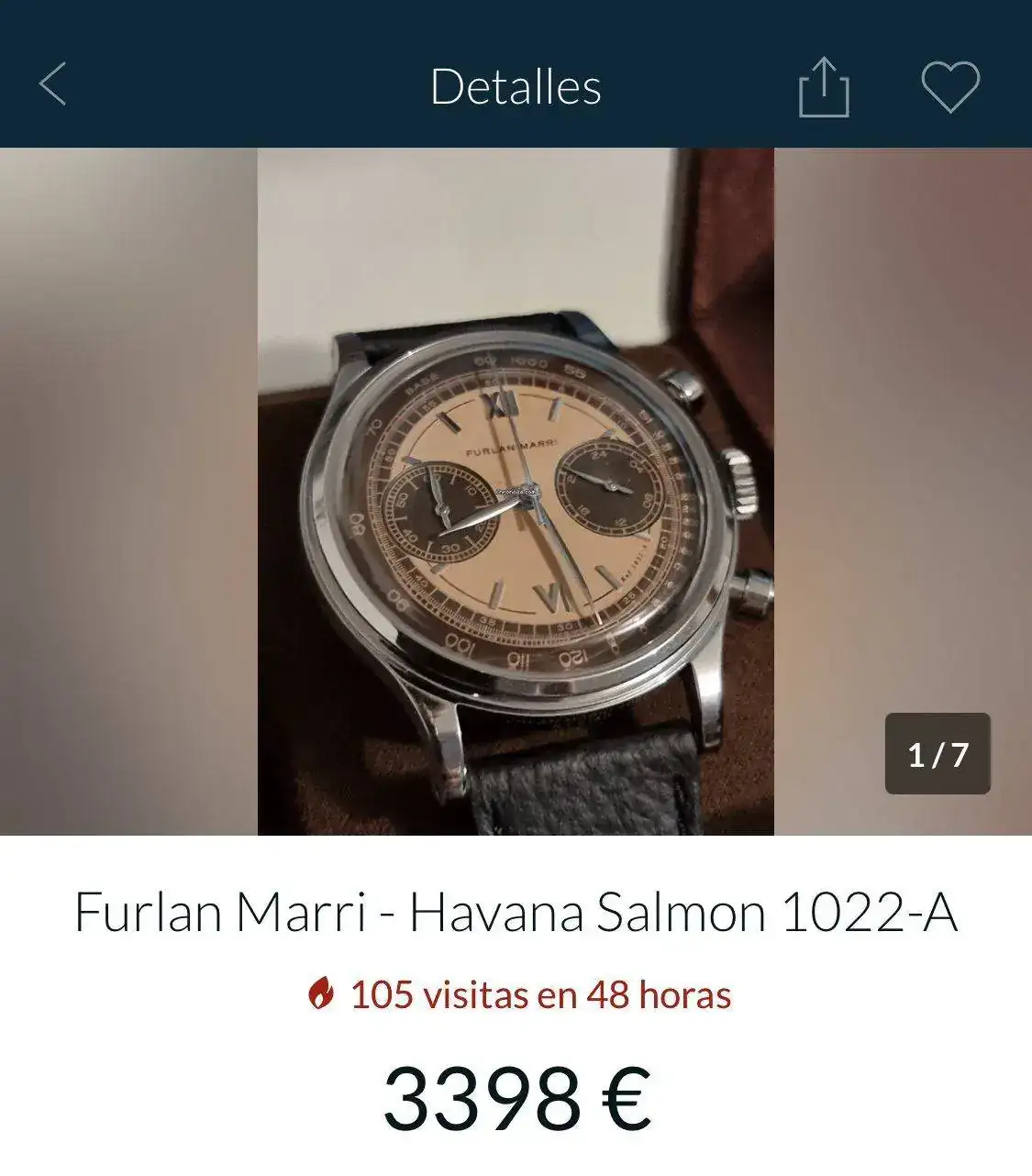
Task: Add this watch to favorites
Action: tap(949, 87)
